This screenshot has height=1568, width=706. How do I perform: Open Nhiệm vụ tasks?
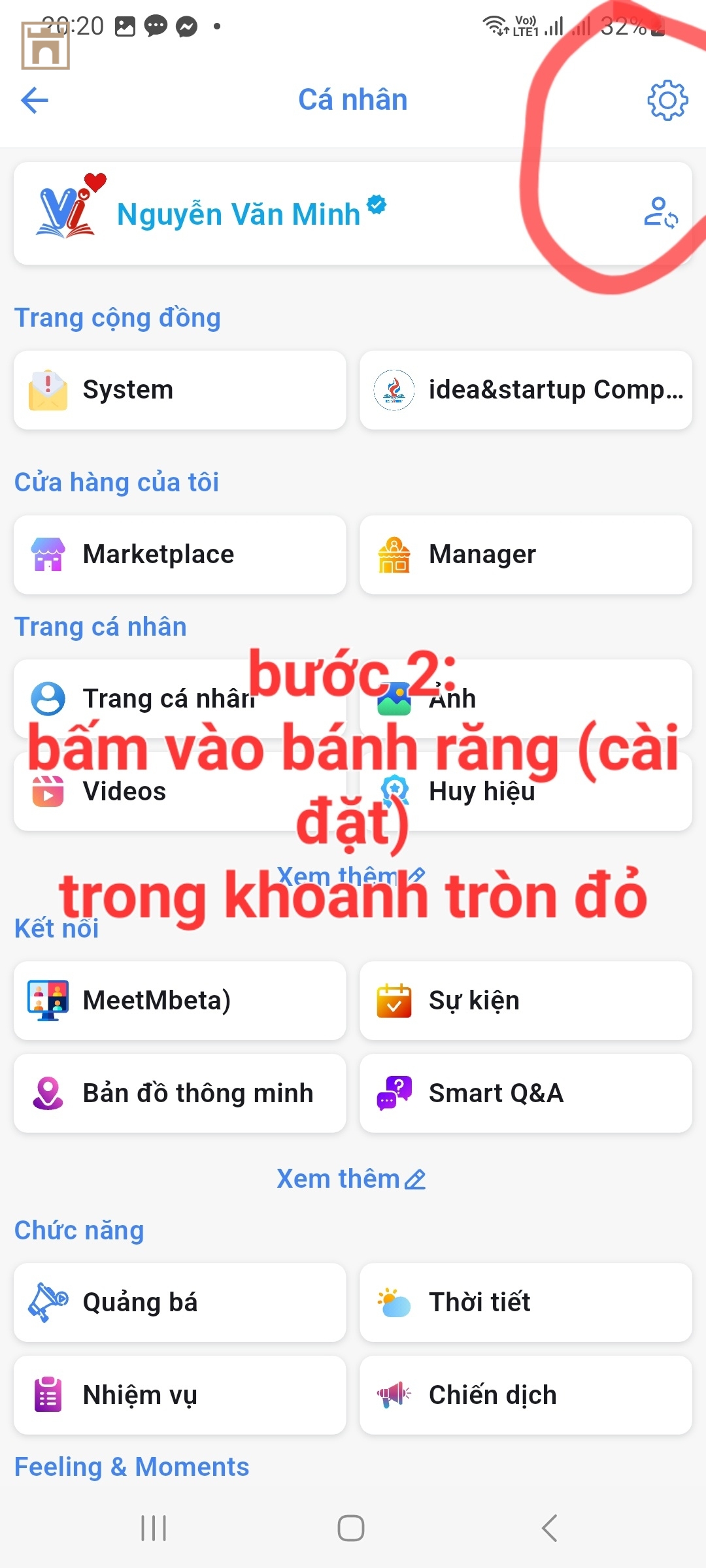[180, 1395]
